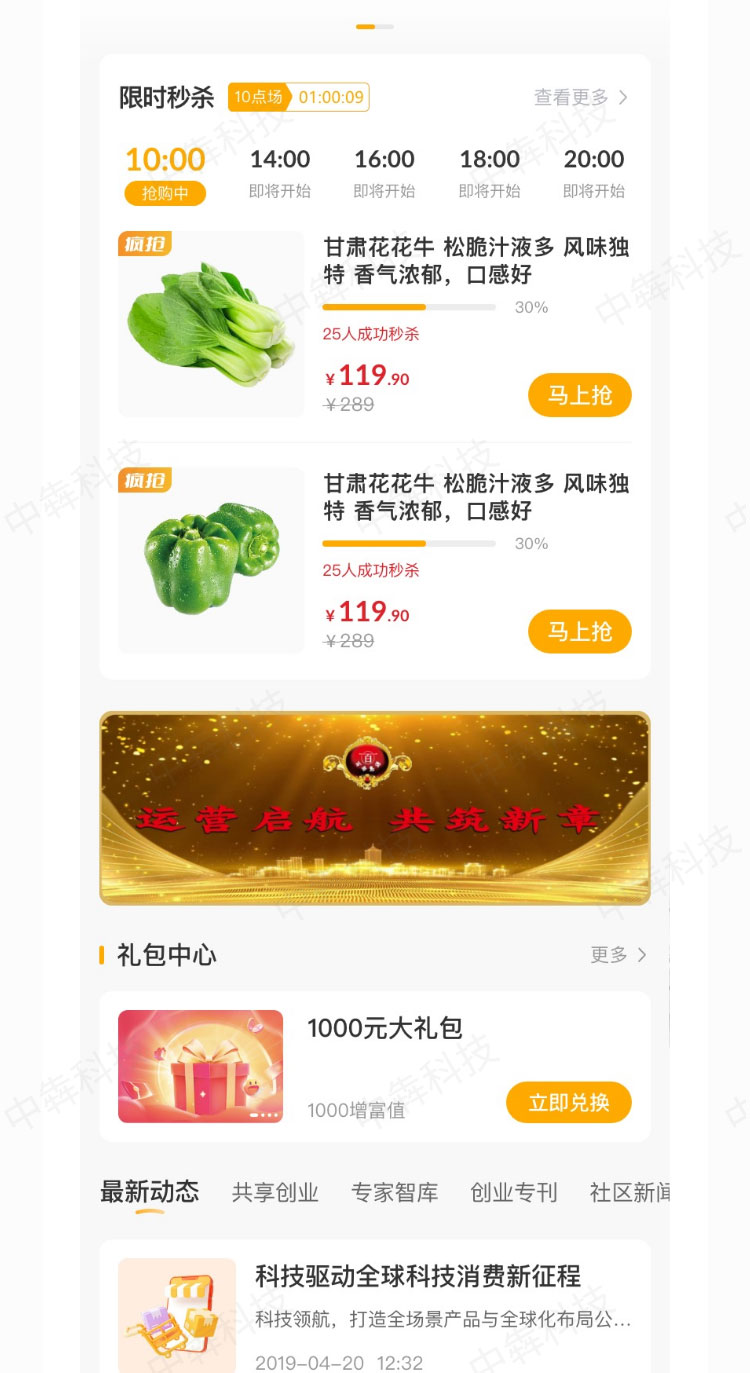The height and width of the screenshot is (1373, 750).
Task: Switch to the 社区新闻 tab
Action: point(628,1192)
